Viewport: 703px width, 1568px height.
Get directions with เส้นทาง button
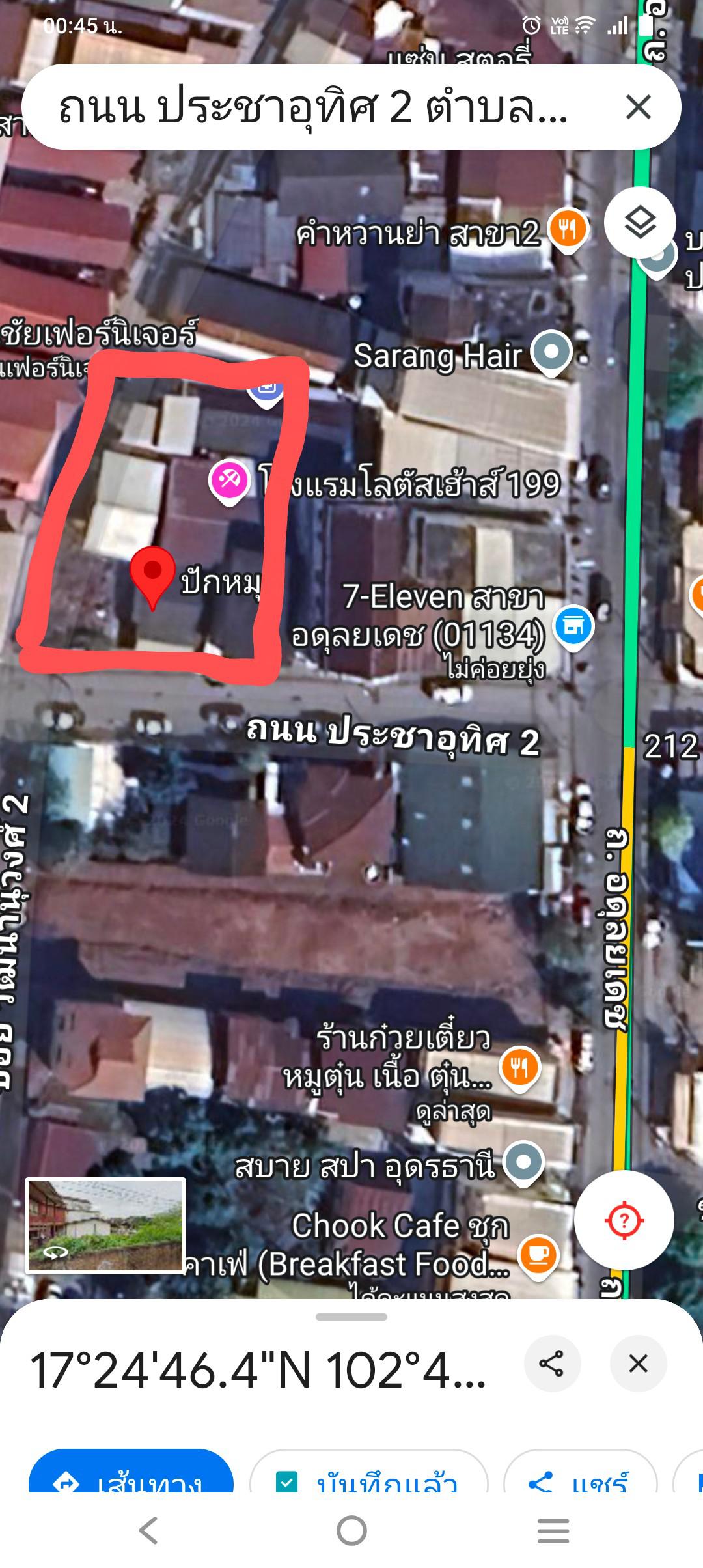click(131, 1473)
